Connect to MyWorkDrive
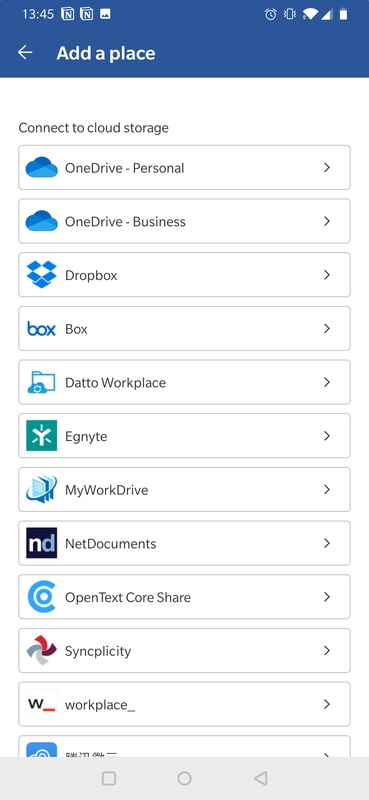The image size is (369, 800). [184, 489]
